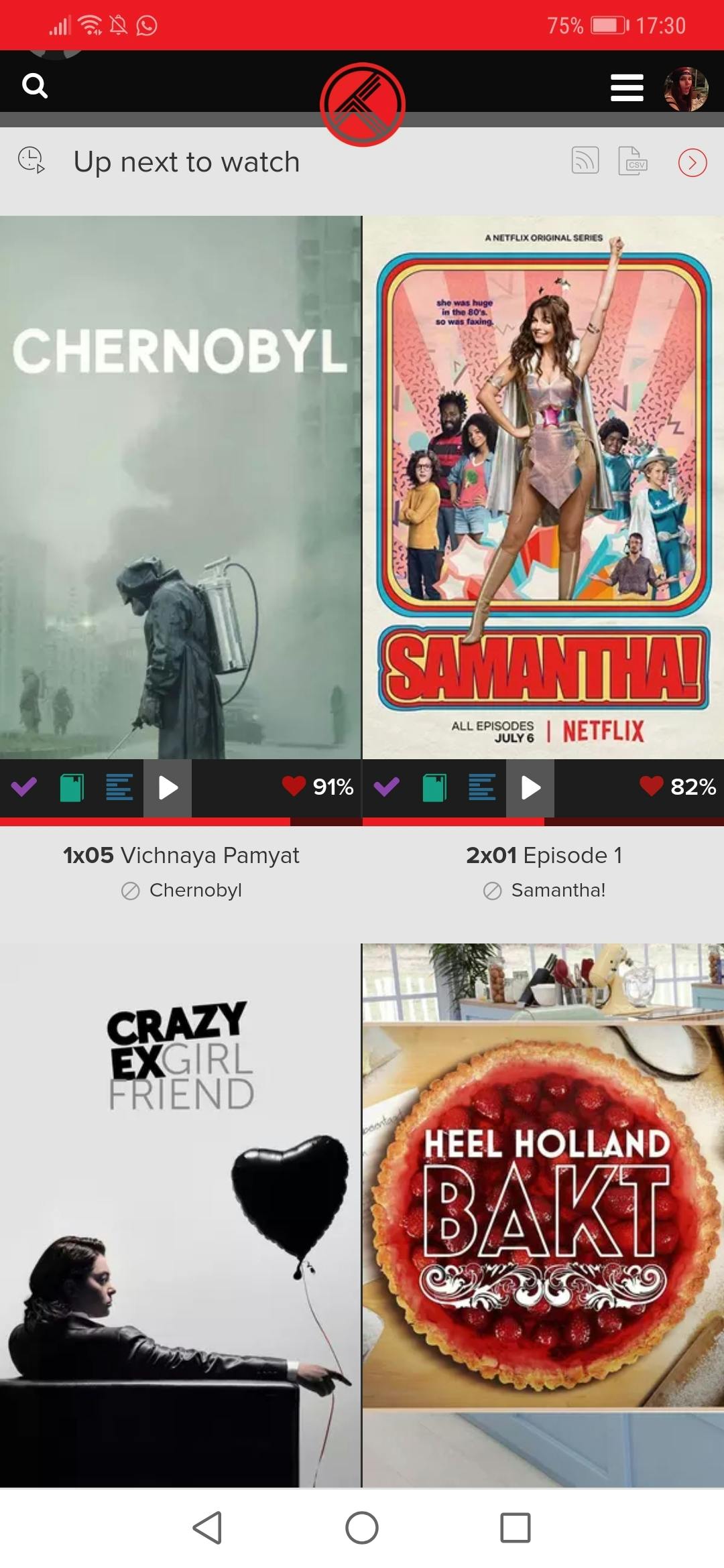Open the RSS feed icon

tap(585, 161)
